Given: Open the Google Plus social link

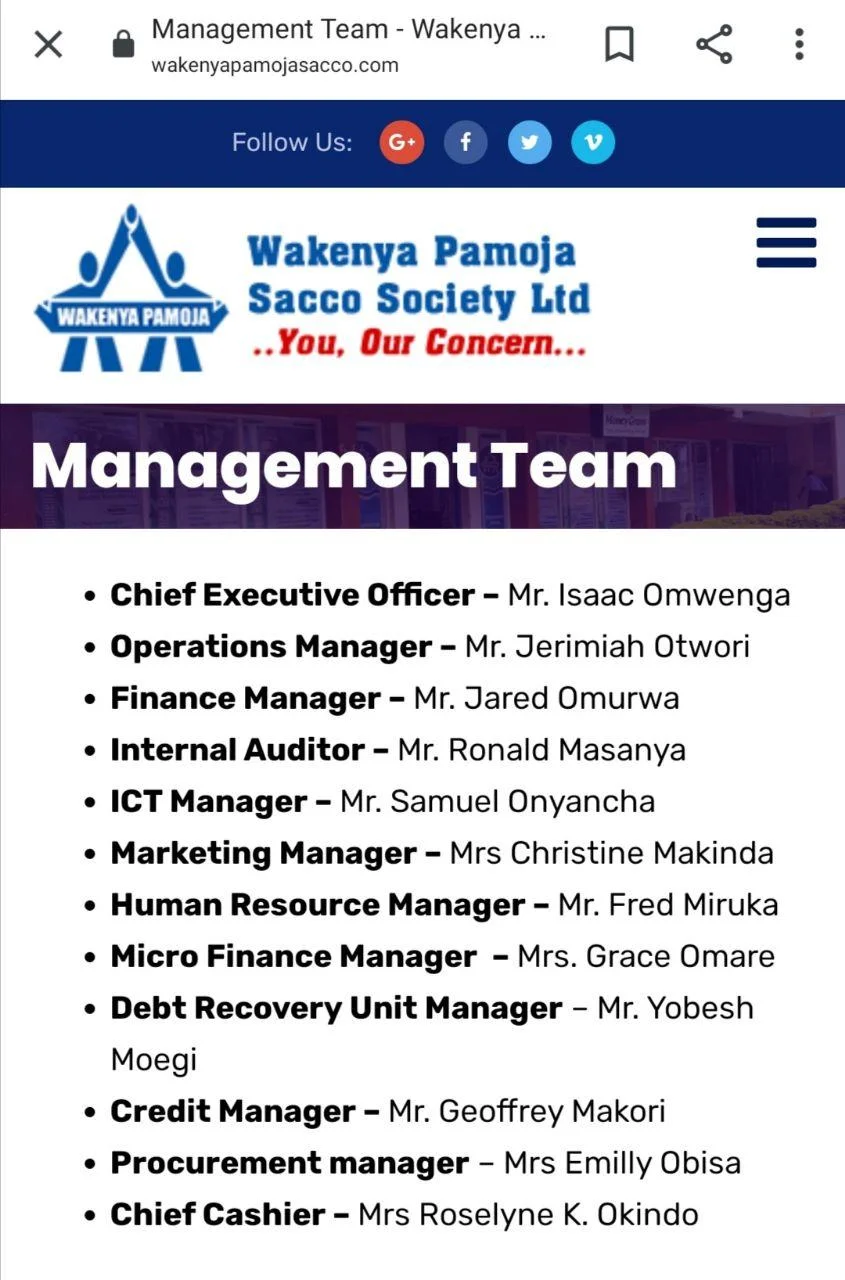Looking at the screenshot, I should click(402, 143).
